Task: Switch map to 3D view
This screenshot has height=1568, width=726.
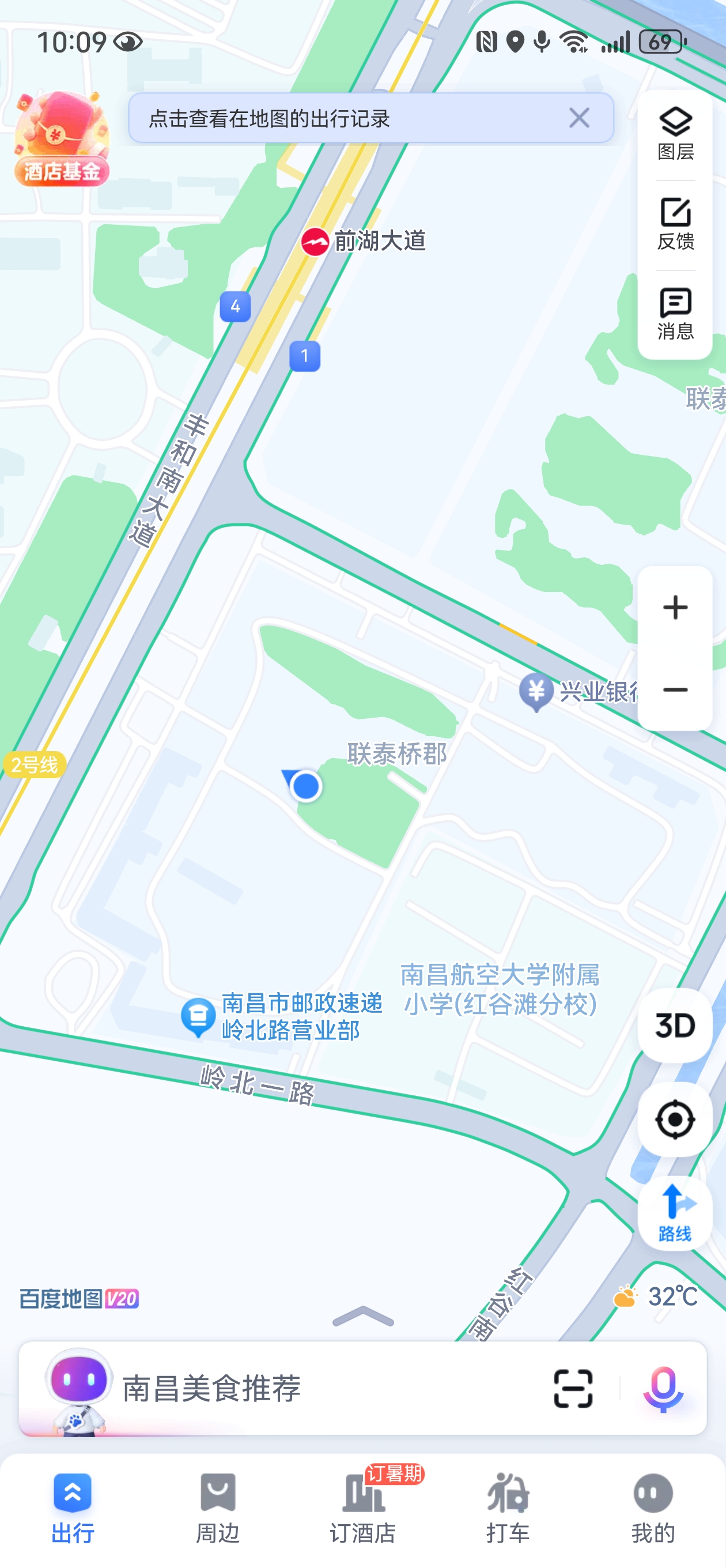Action: [x=675, y=1026]
